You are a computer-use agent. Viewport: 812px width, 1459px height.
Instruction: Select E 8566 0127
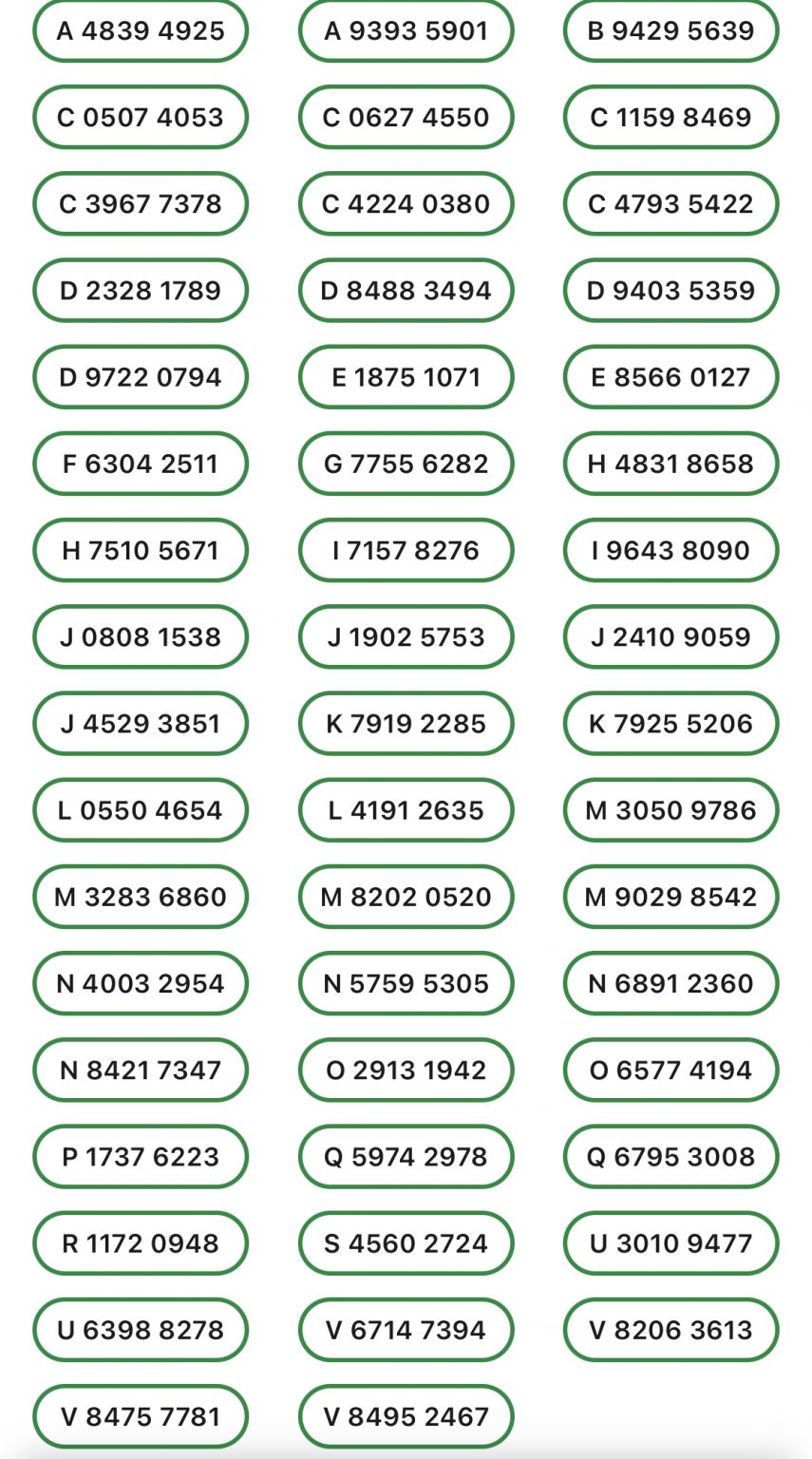click(671, 376)
